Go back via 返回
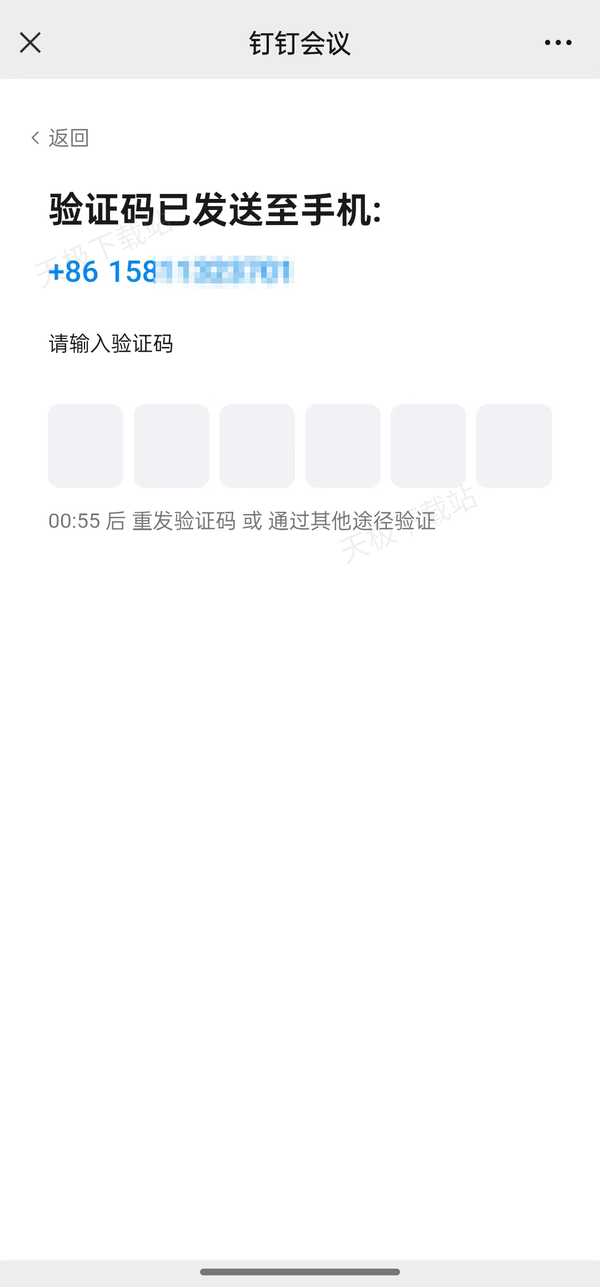The height and width of the screenshot is (1287, 600). click(x=60, y=138)
